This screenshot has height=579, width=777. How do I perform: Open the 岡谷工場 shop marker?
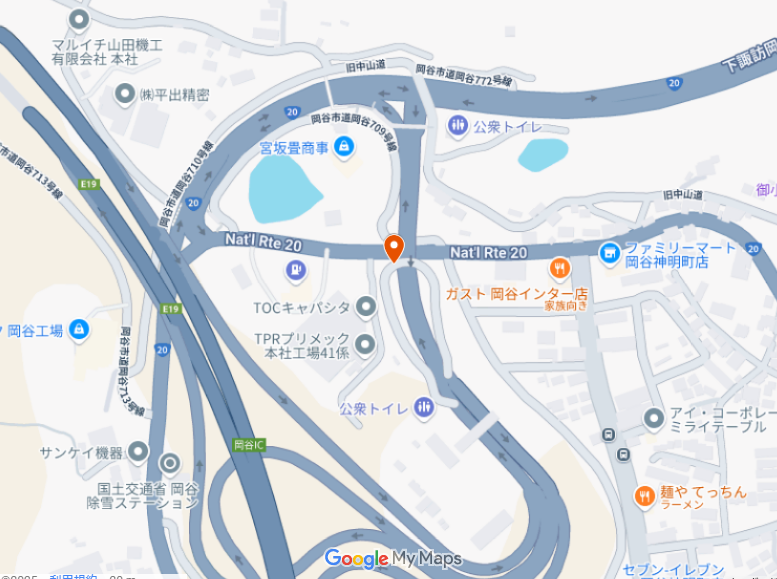(79, 330)
